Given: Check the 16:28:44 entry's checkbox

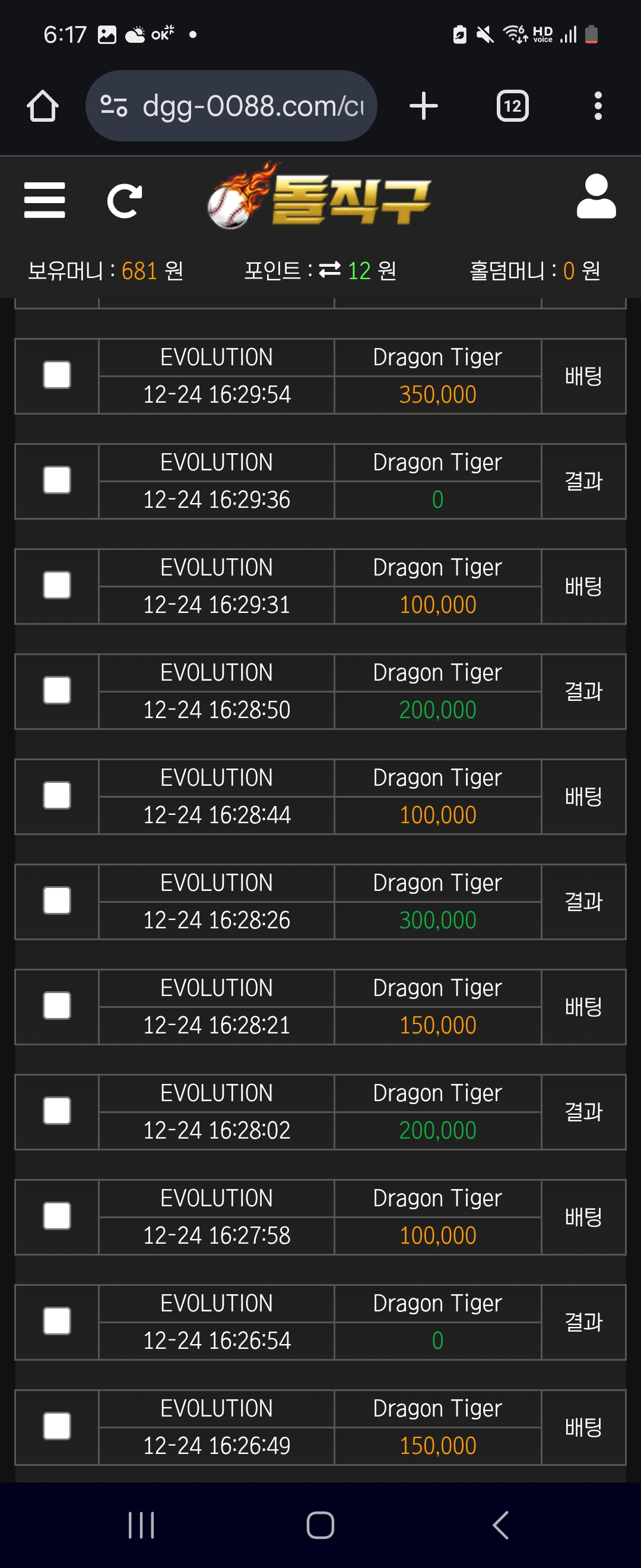Looking at the screenshot, I should [57, 795].
